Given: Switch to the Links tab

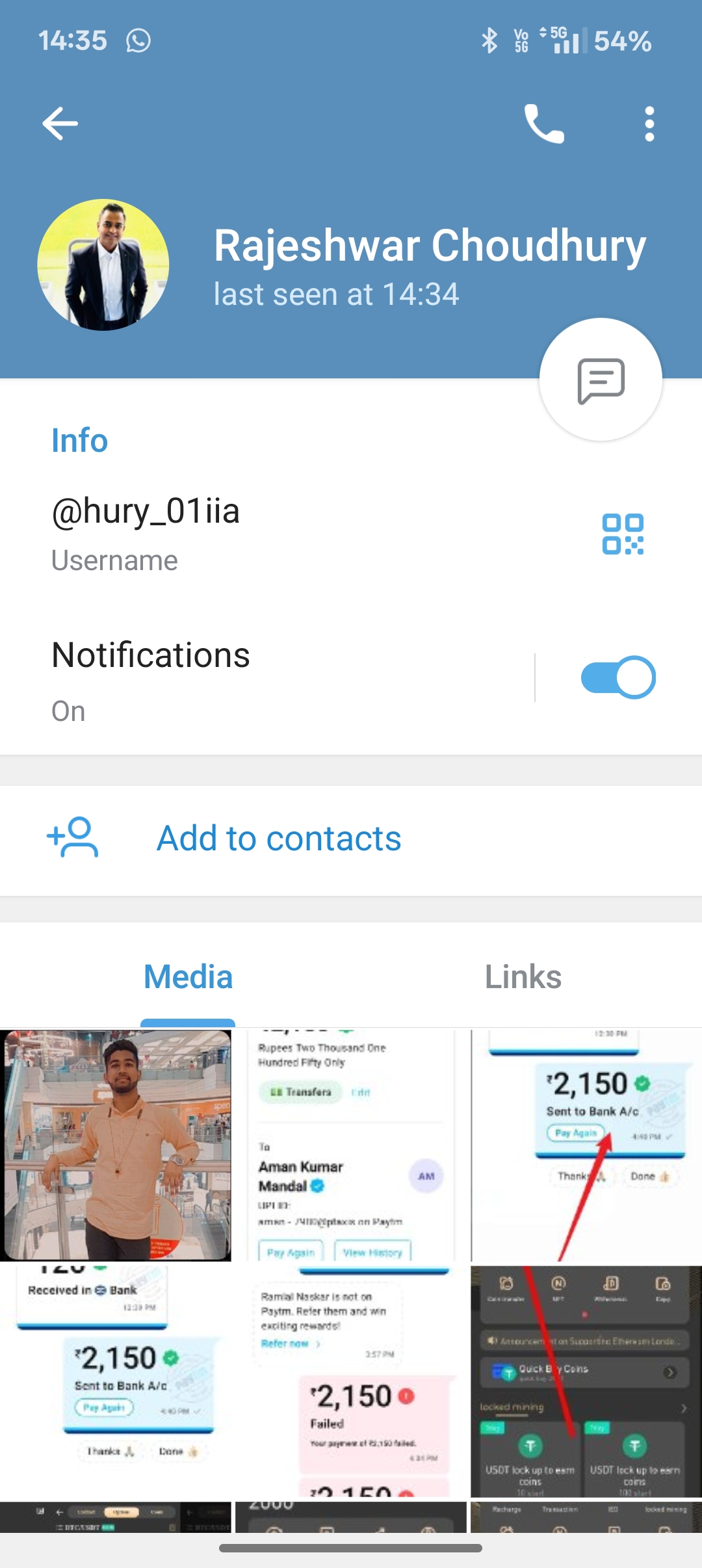Looking at the screenshot, I should [523, 976].
